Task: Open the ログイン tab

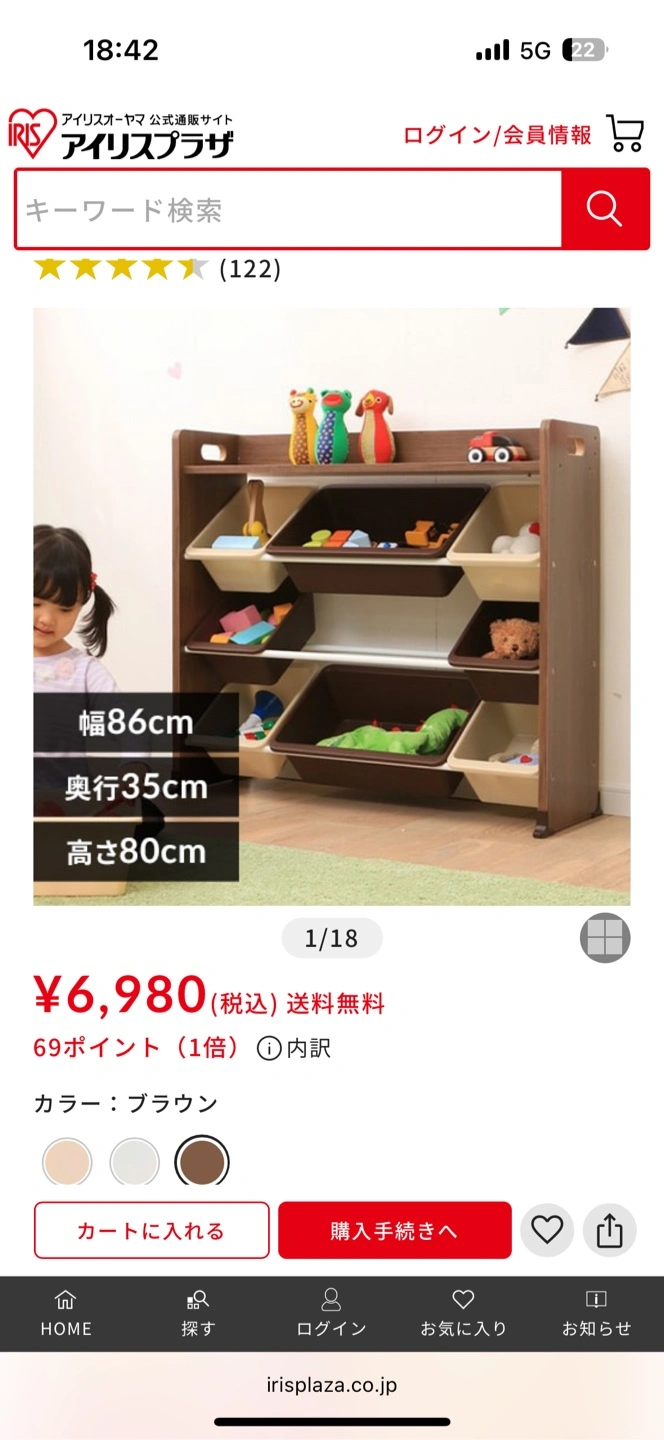Action: click(x=331, y=1313)
